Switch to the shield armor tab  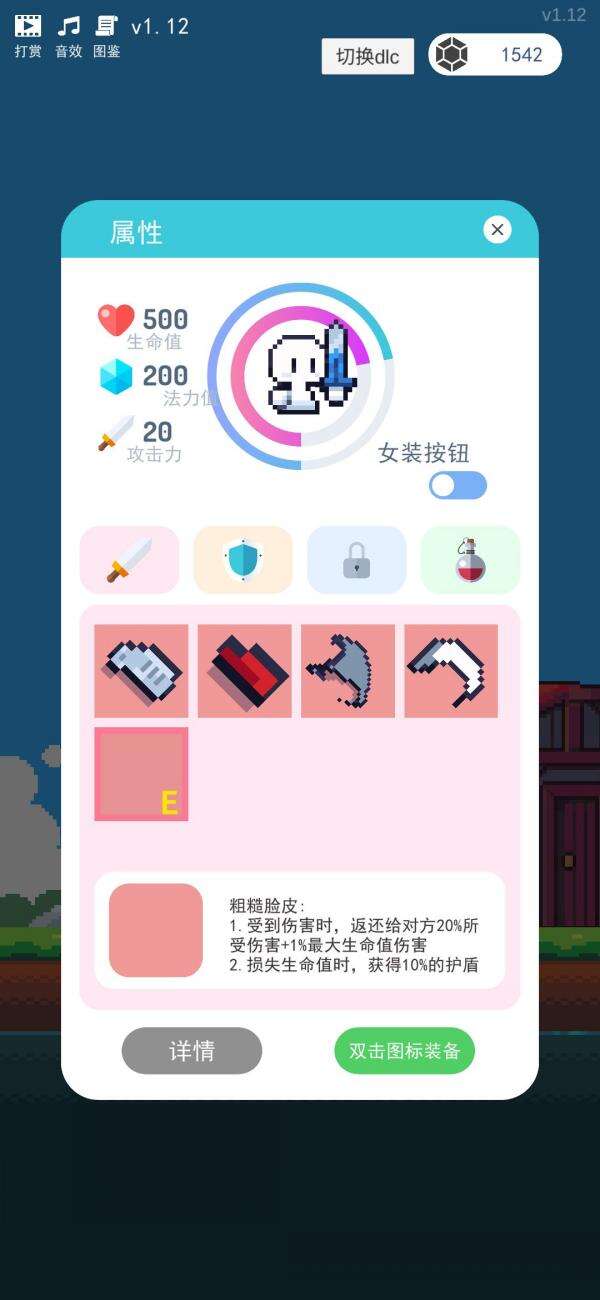click(243, 560)
